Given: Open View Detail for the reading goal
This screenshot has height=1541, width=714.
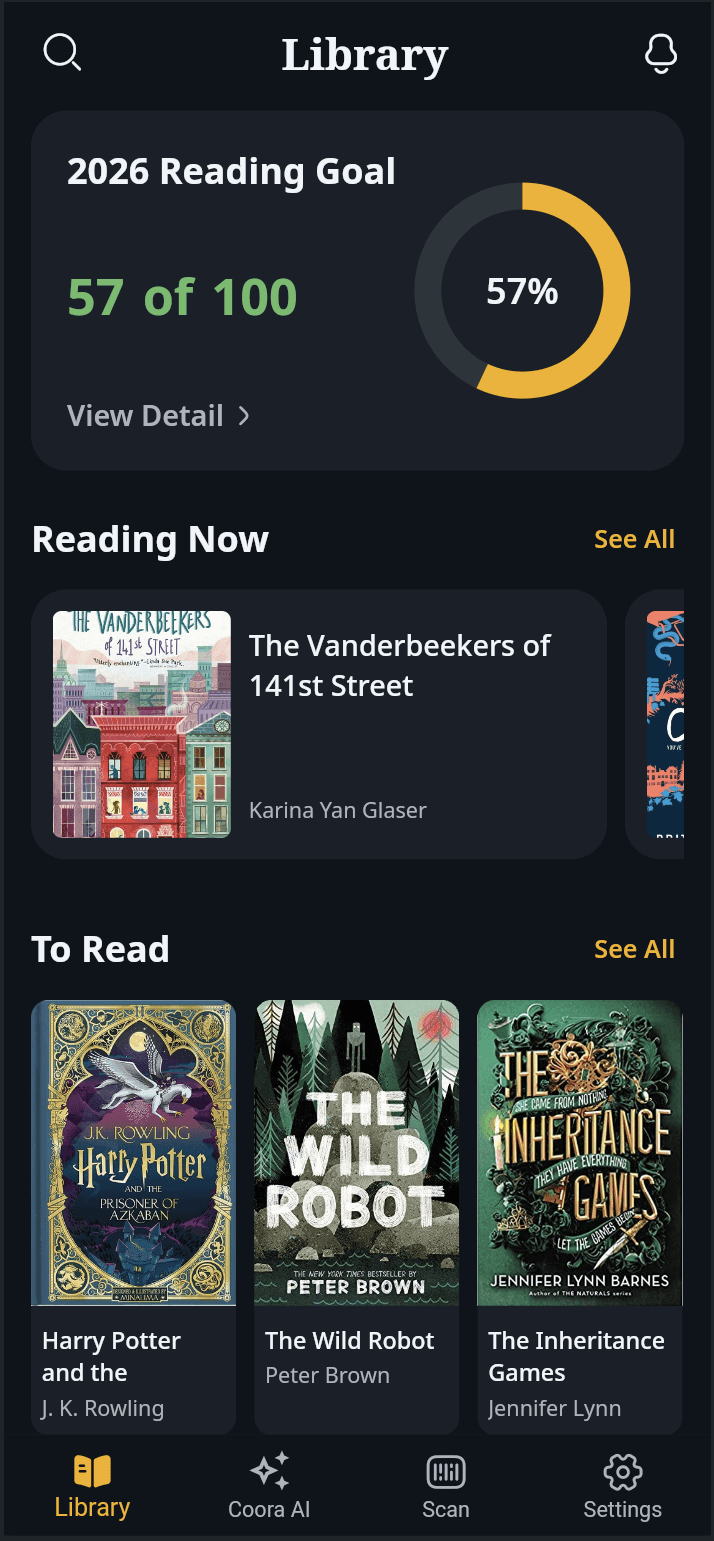Looking at the screenshot, I should [158, 416].
